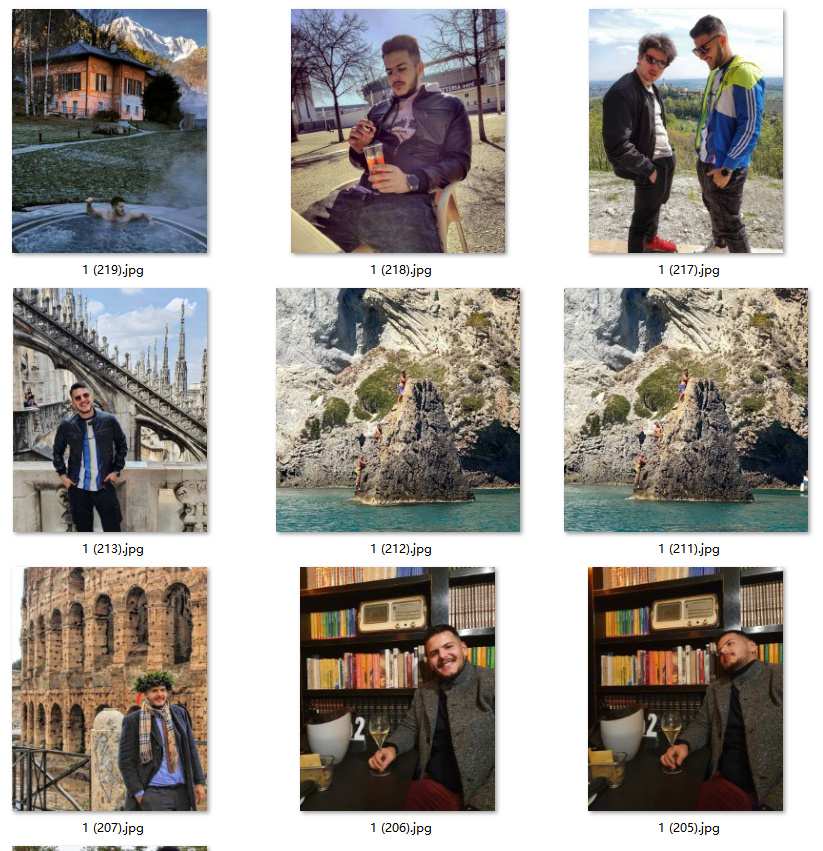View the 1 (213).jpg photo
Screen dimensions: 823x851
point(110,410)
